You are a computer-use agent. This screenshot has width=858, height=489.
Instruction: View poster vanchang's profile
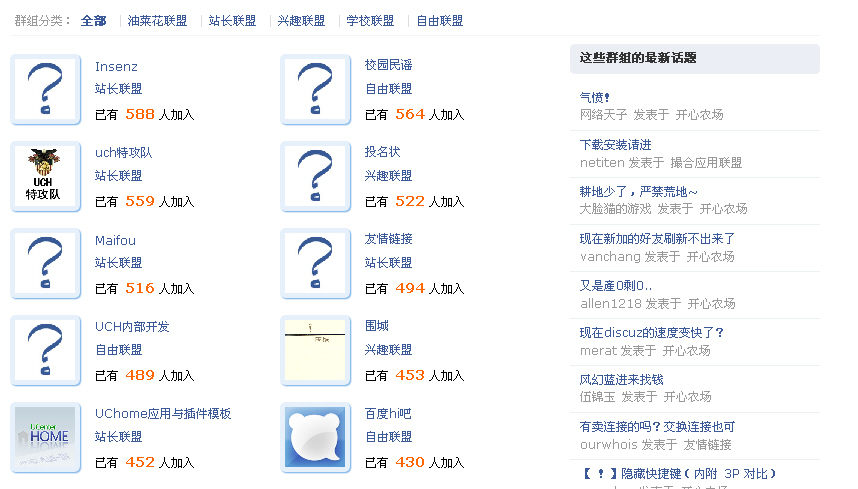610,256
